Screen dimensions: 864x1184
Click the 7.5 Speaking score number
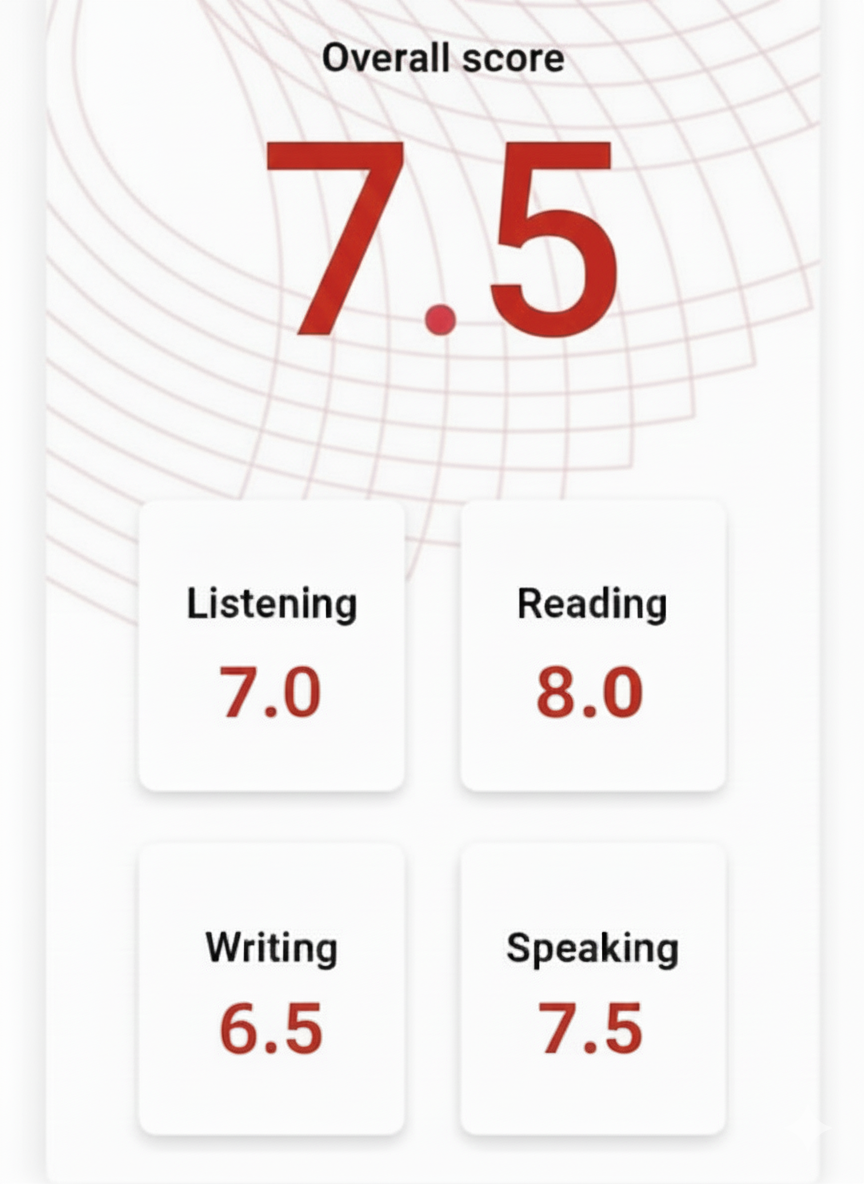[592, 1030]
